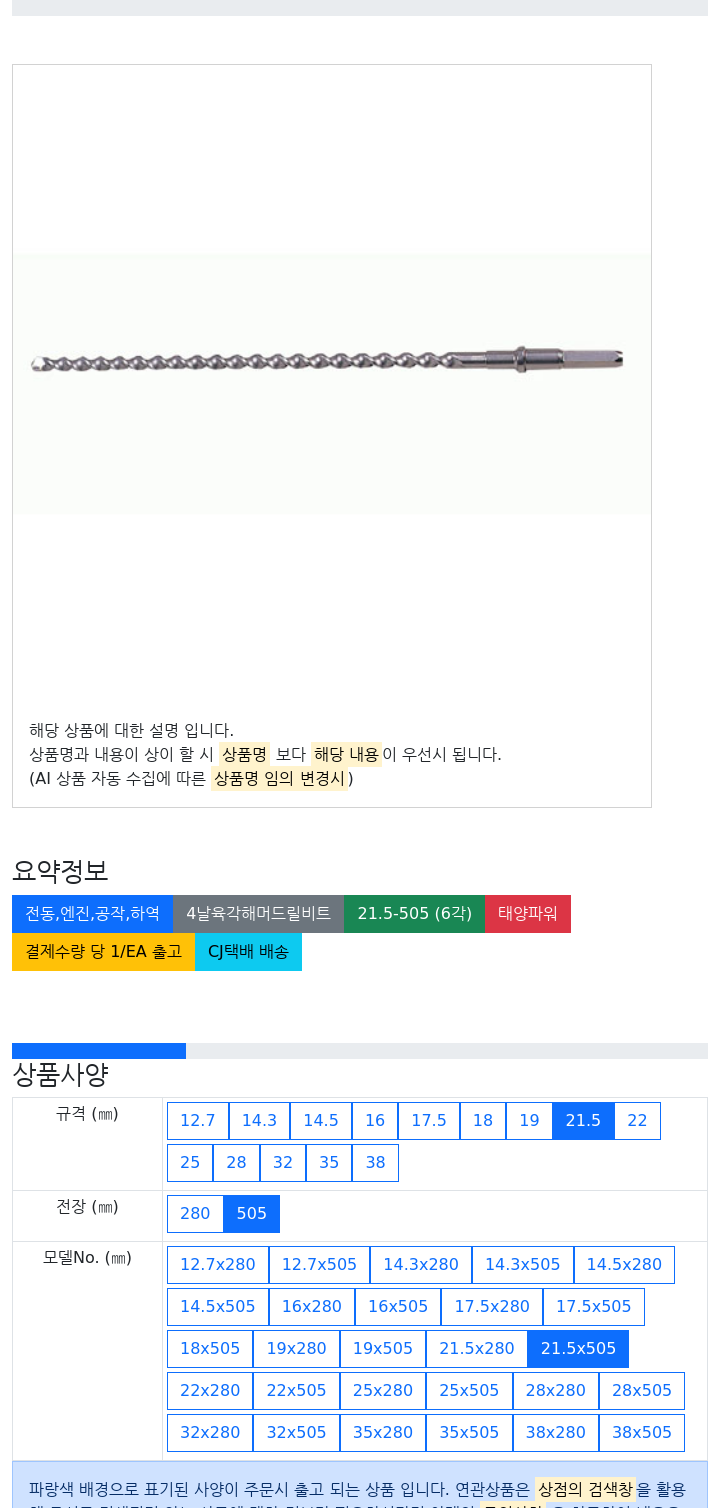Open model 25x280

[x=383, y=1391]
